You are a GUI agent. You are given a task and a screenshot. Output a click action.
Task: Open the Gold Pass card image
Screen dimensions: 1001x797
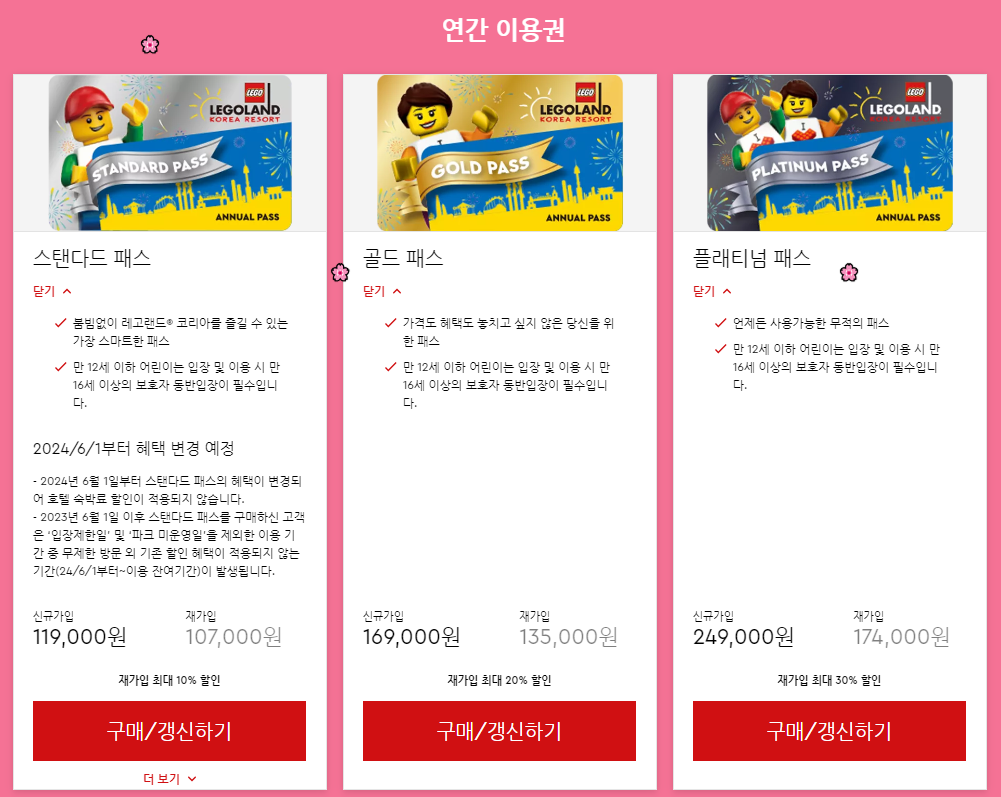(x=499, y=153)
